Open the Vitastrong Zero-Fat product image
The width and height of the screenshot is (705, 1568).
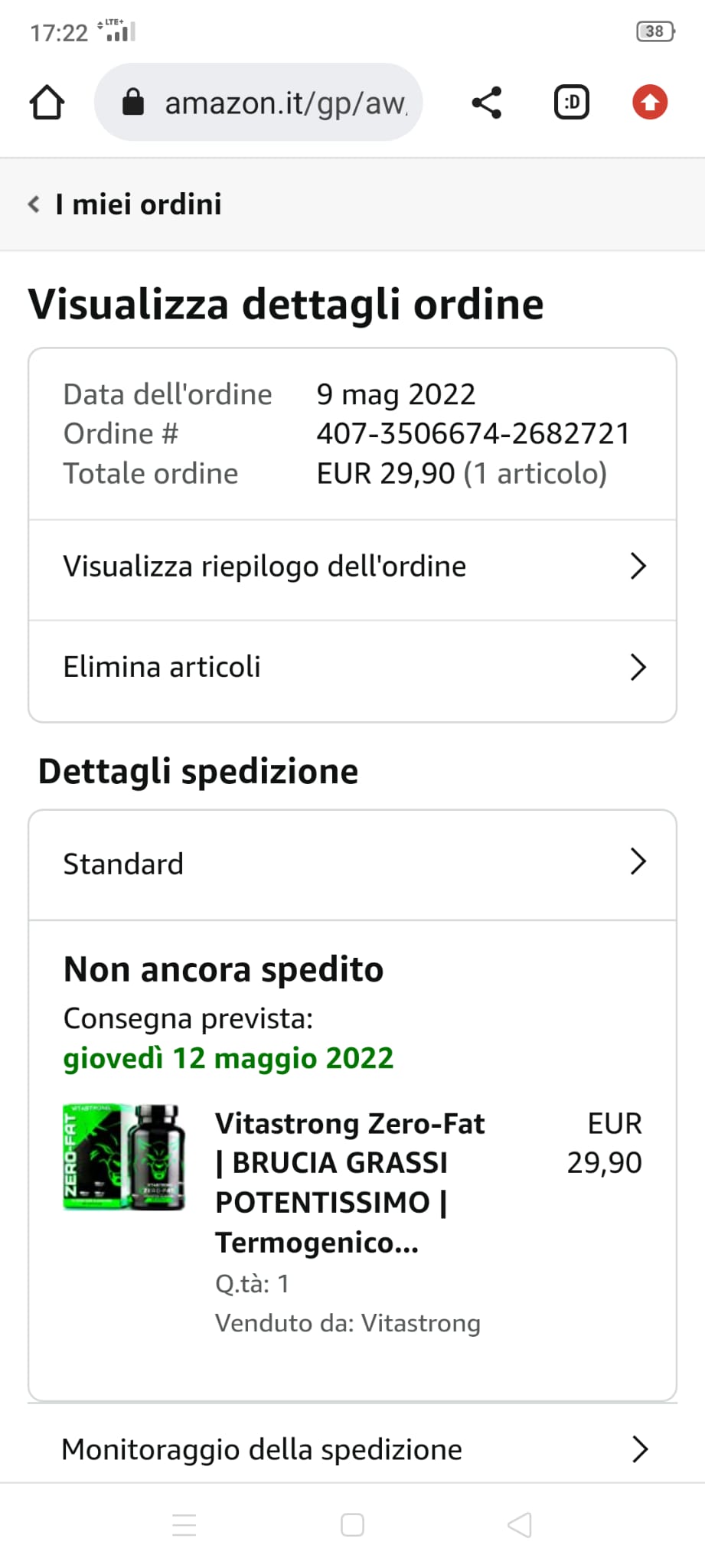click(124, 1157)
